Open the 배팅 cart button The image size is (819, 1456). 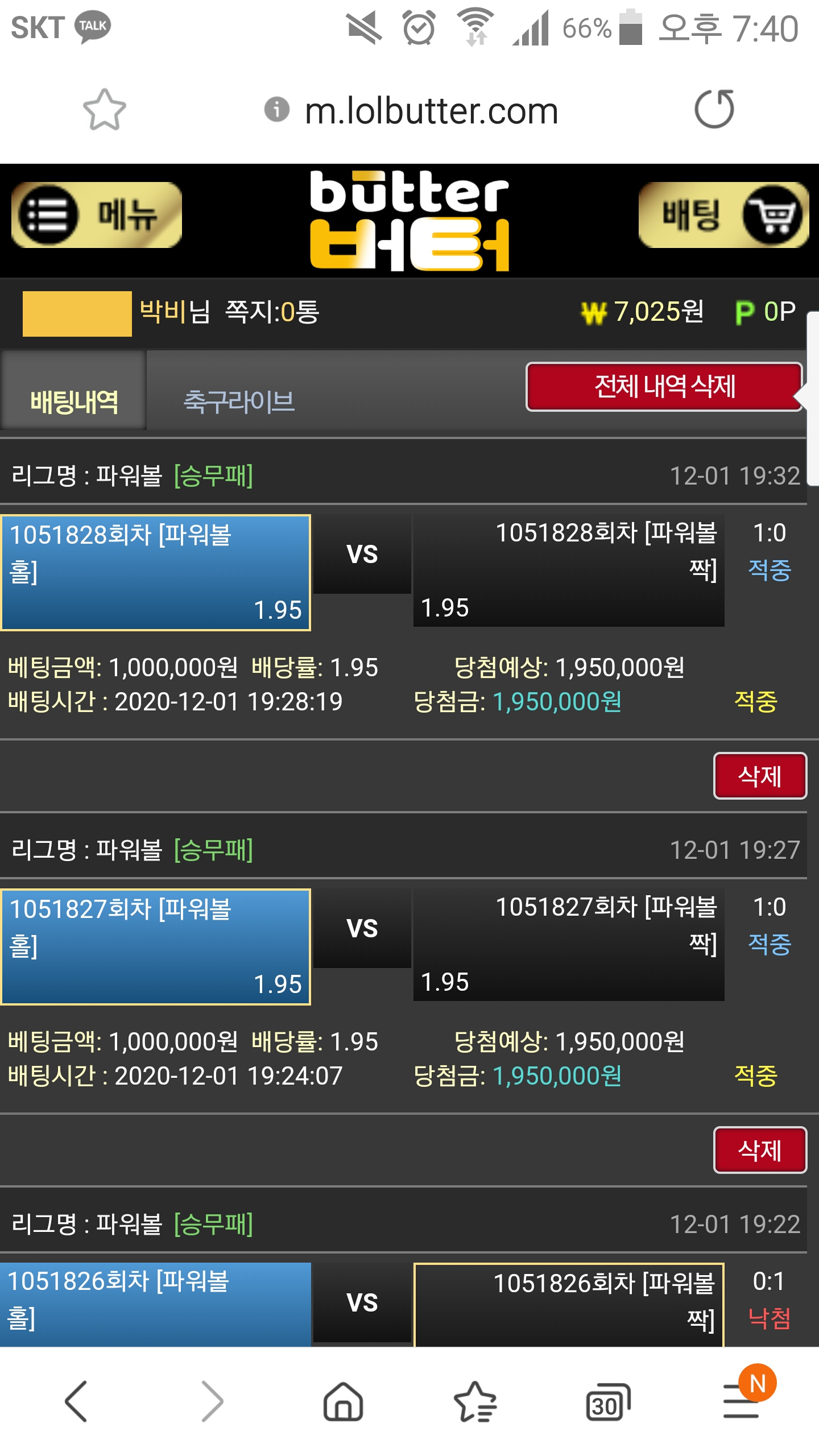pos(723,215)
